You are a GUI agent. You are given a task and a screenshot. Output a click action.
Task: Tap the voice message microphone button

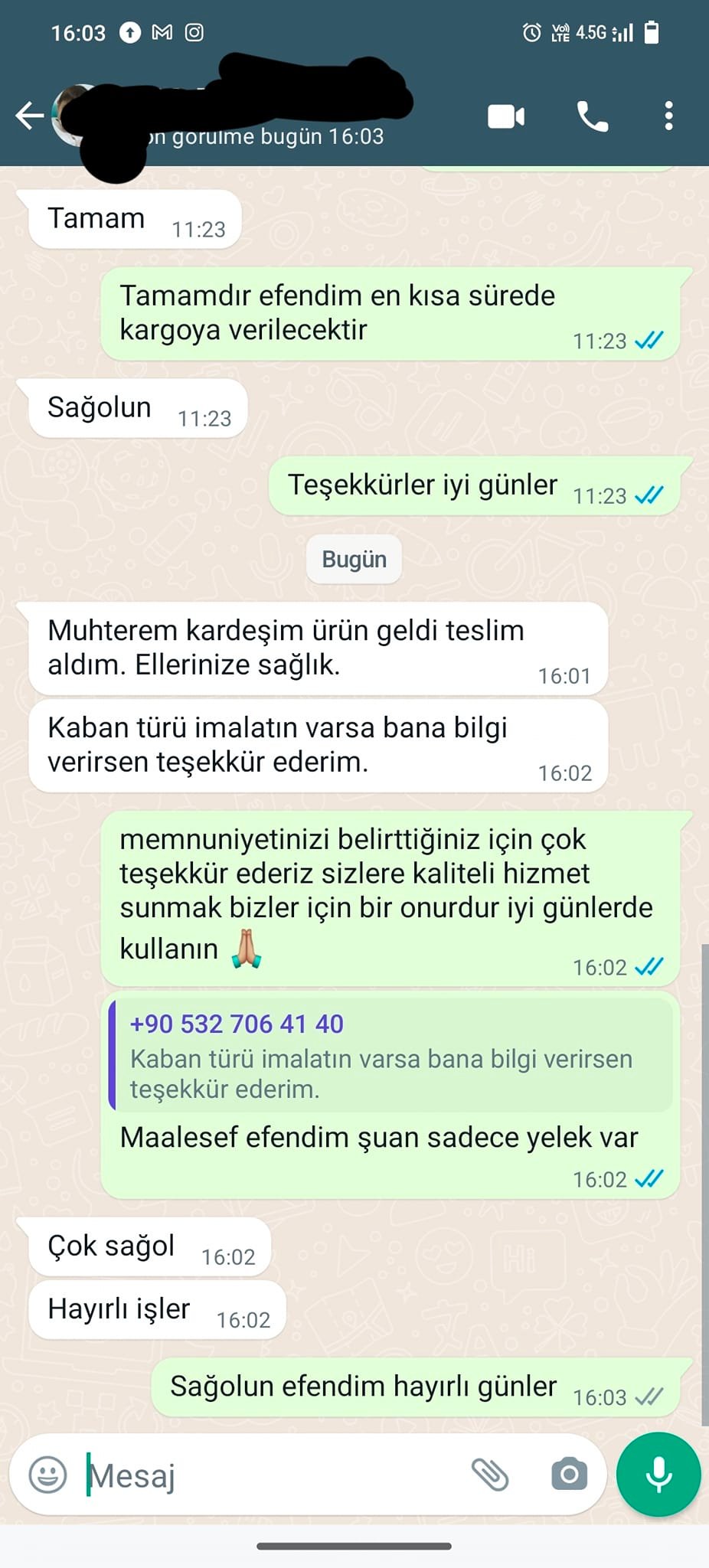click(x=658, y=1474)
